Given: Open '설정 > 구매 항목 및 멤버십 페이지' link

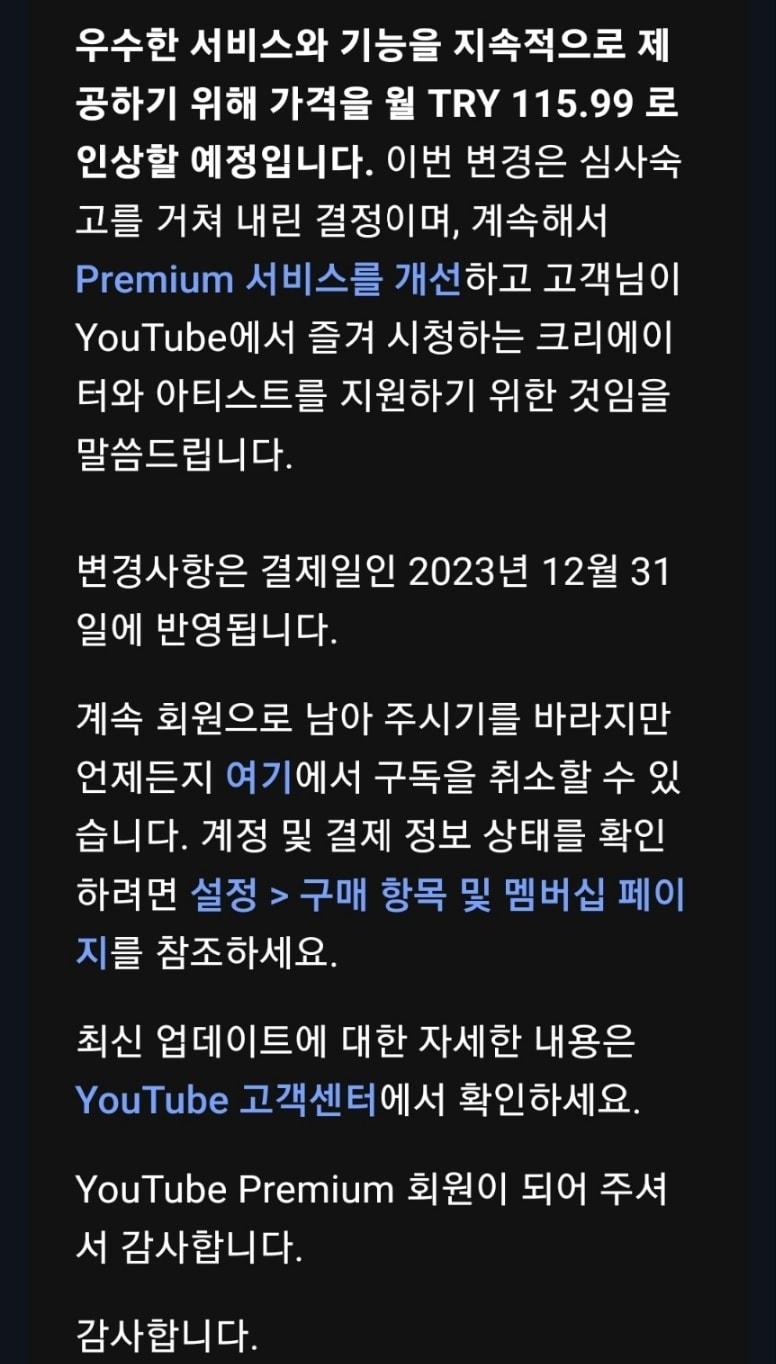Looking at the screenshot, I should click(x=436, y=894).
